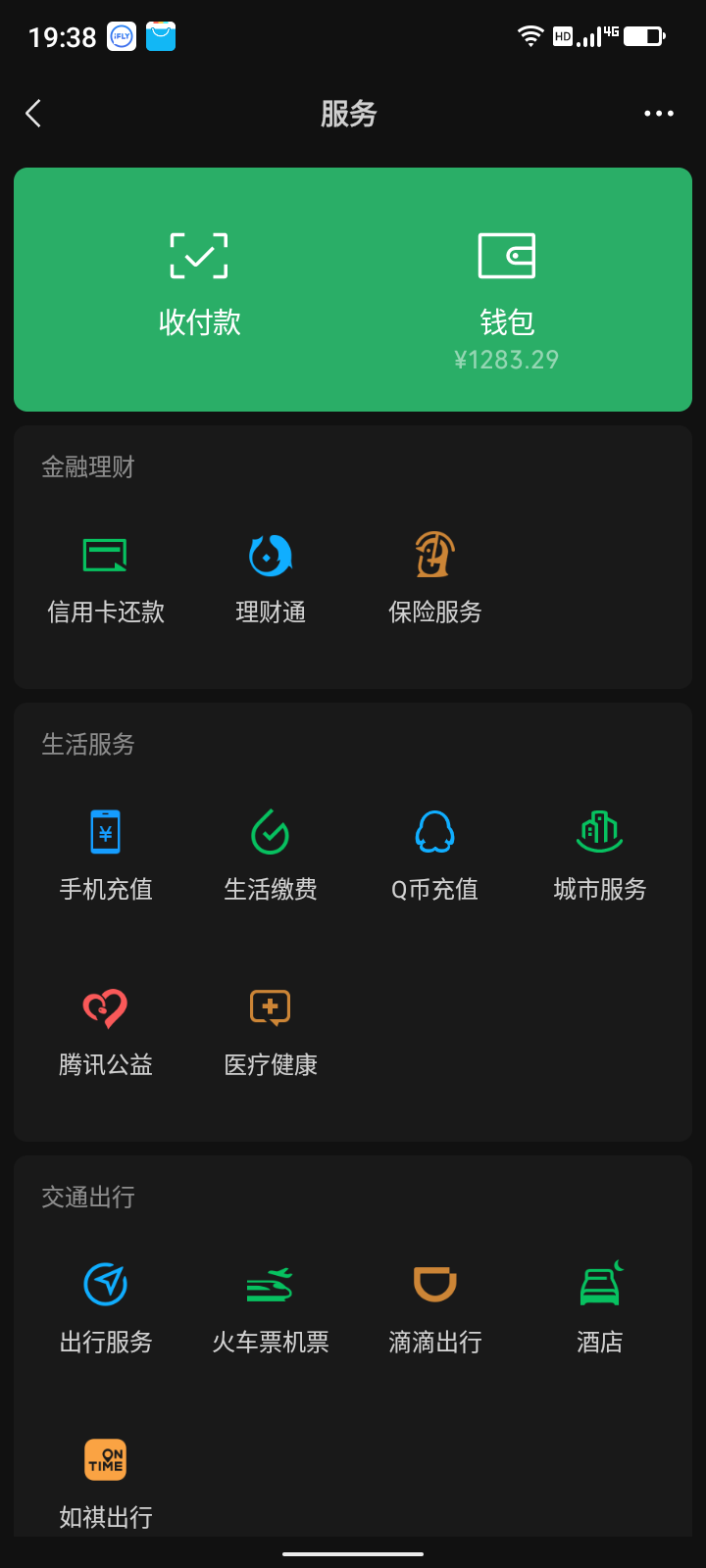
Task: View the ¥1283.29 wallet balance
Action: coord(507,360)
